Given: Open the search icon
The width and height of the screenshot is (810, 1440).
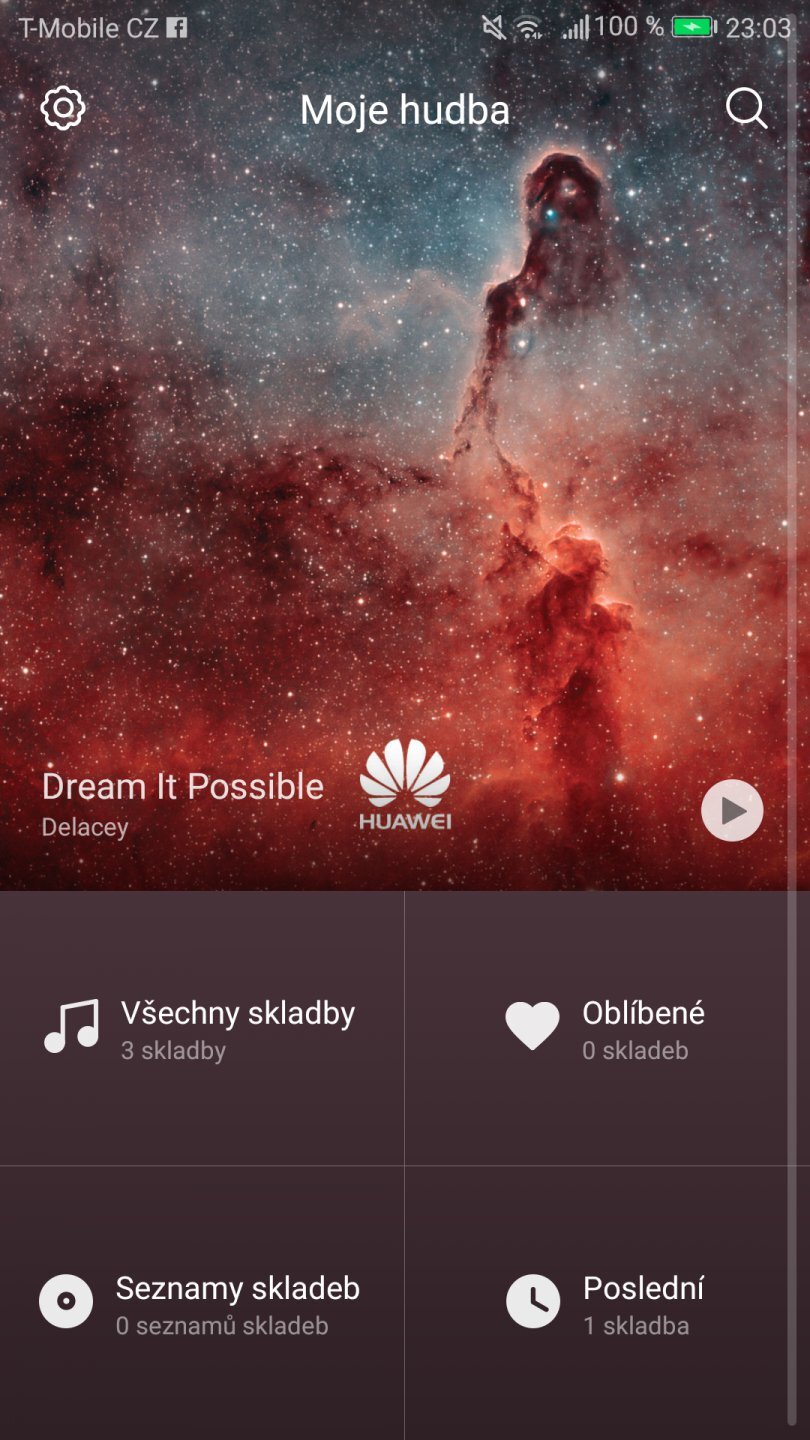Looking at the screenshot, I should [747, 109].
